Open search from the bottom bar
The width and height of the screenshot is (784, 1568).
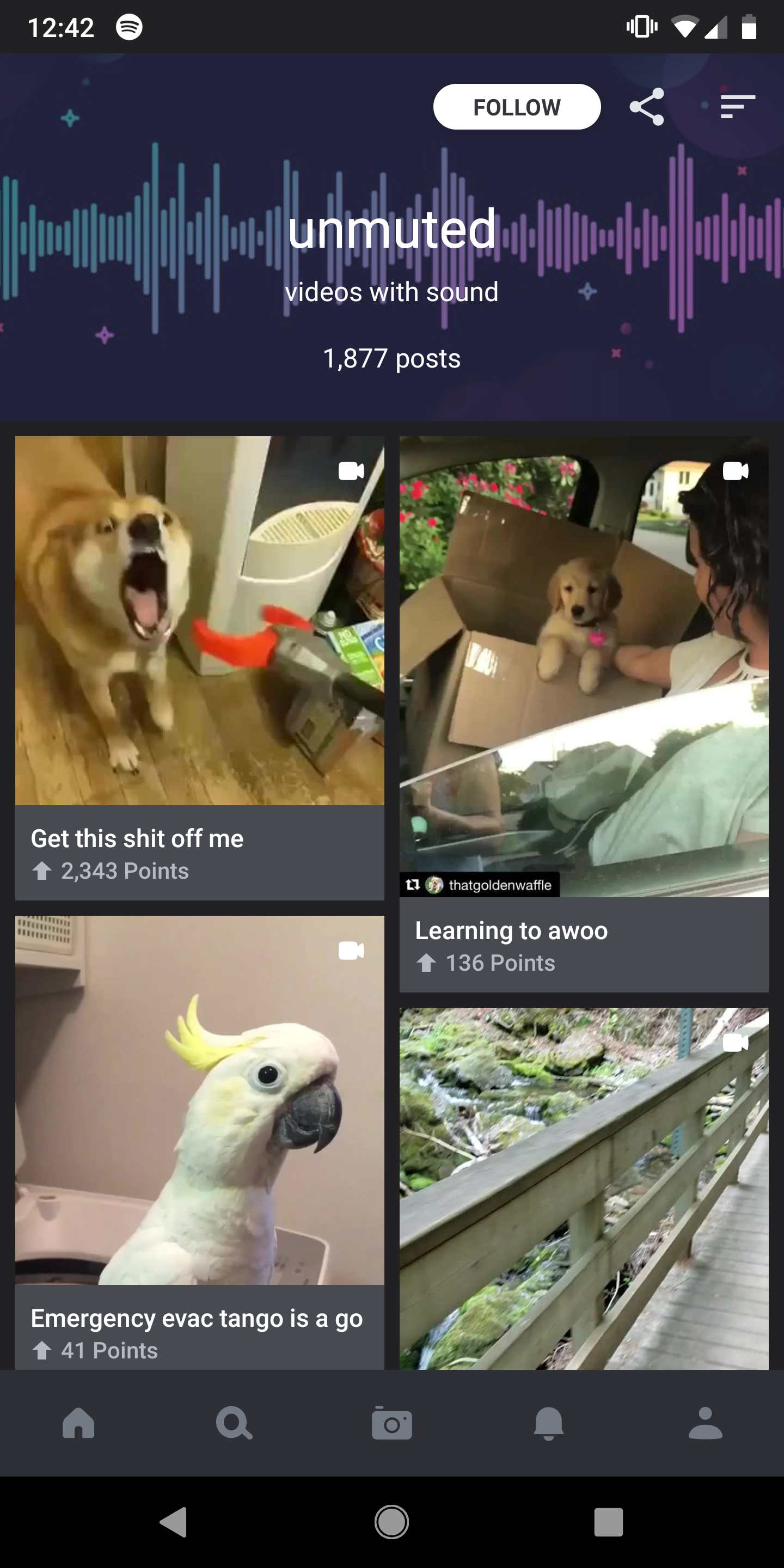pyautogui.click(x=235, y=1424)
